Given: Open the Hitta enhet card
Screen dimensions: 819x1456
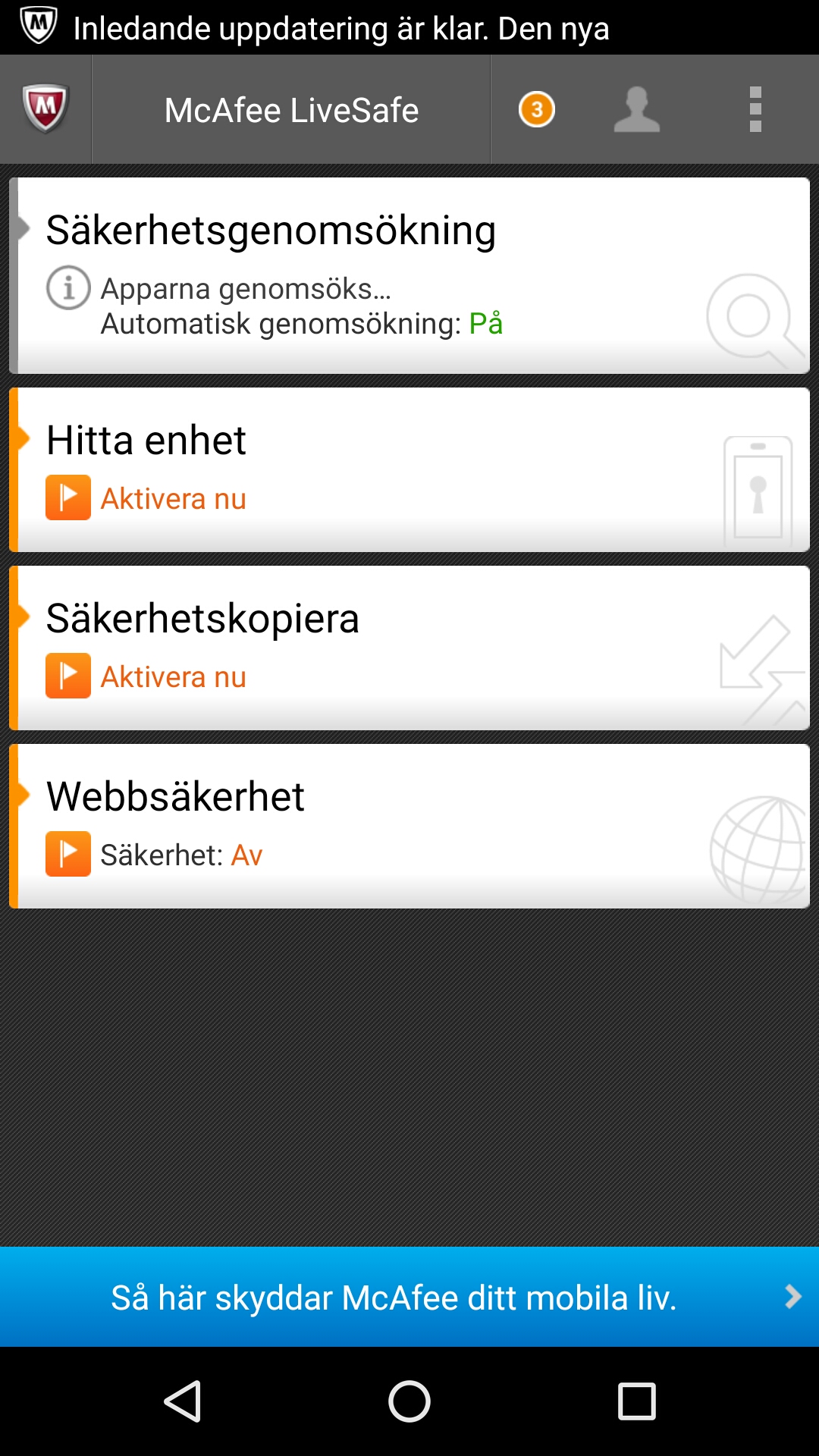Looking at the screenshot, I should [x=409, y=469].
